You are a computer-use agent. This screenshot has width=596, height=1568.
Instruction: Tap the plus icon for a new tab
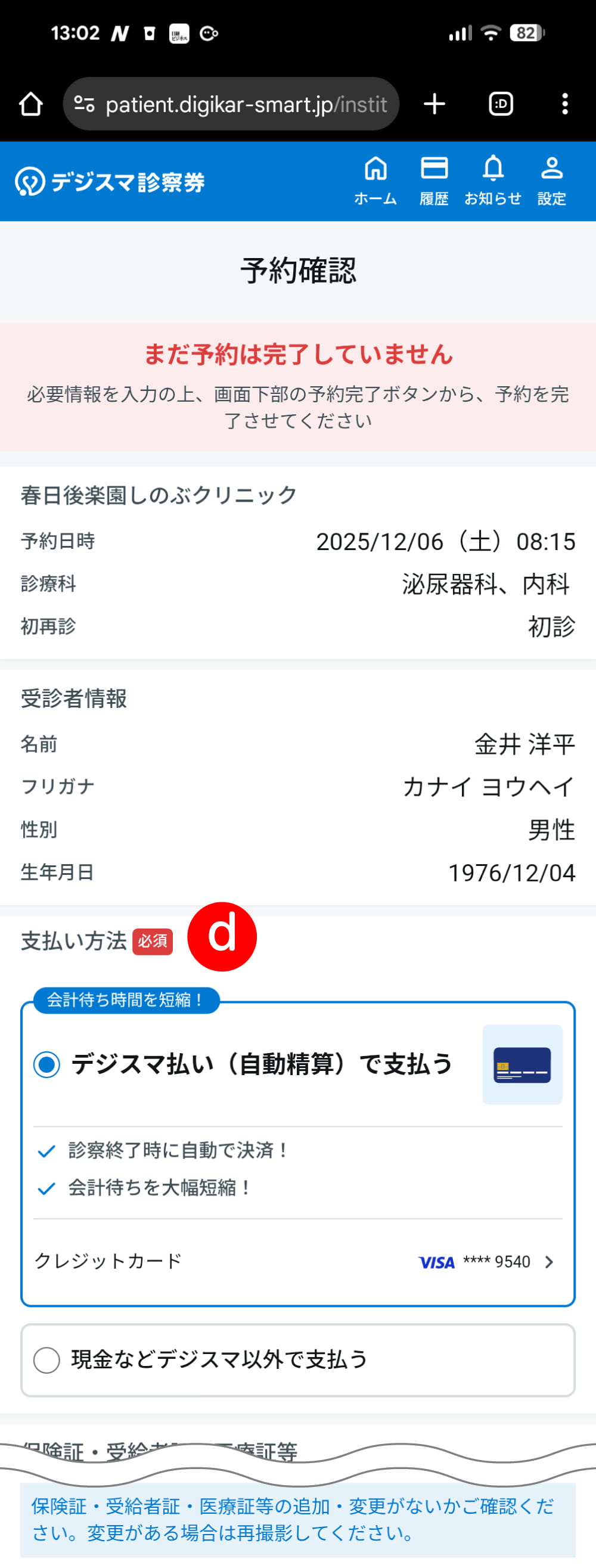tap(434, 104)
